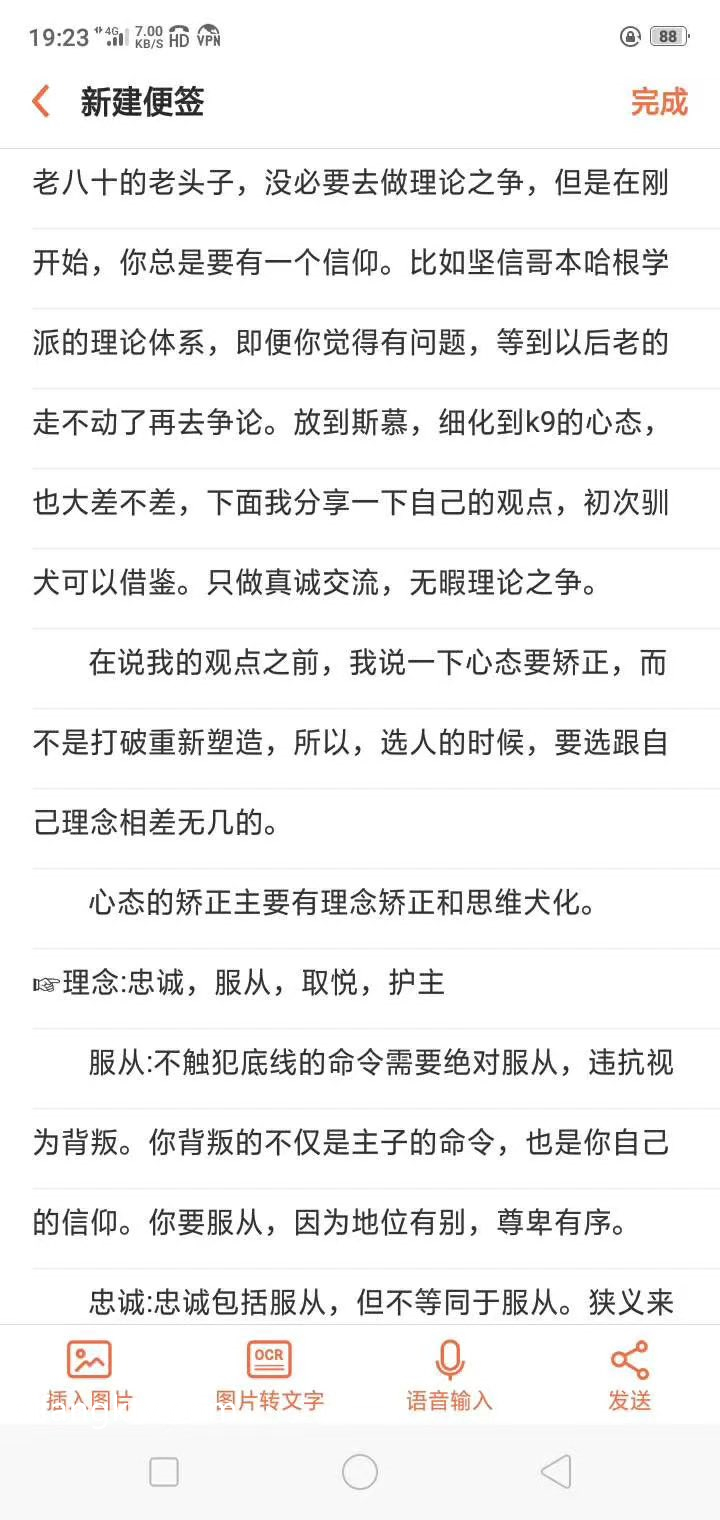The height and width of the screenshot is (1520, 720).
Task: Send the note via 发送
Action: (x=629, y=1375)
